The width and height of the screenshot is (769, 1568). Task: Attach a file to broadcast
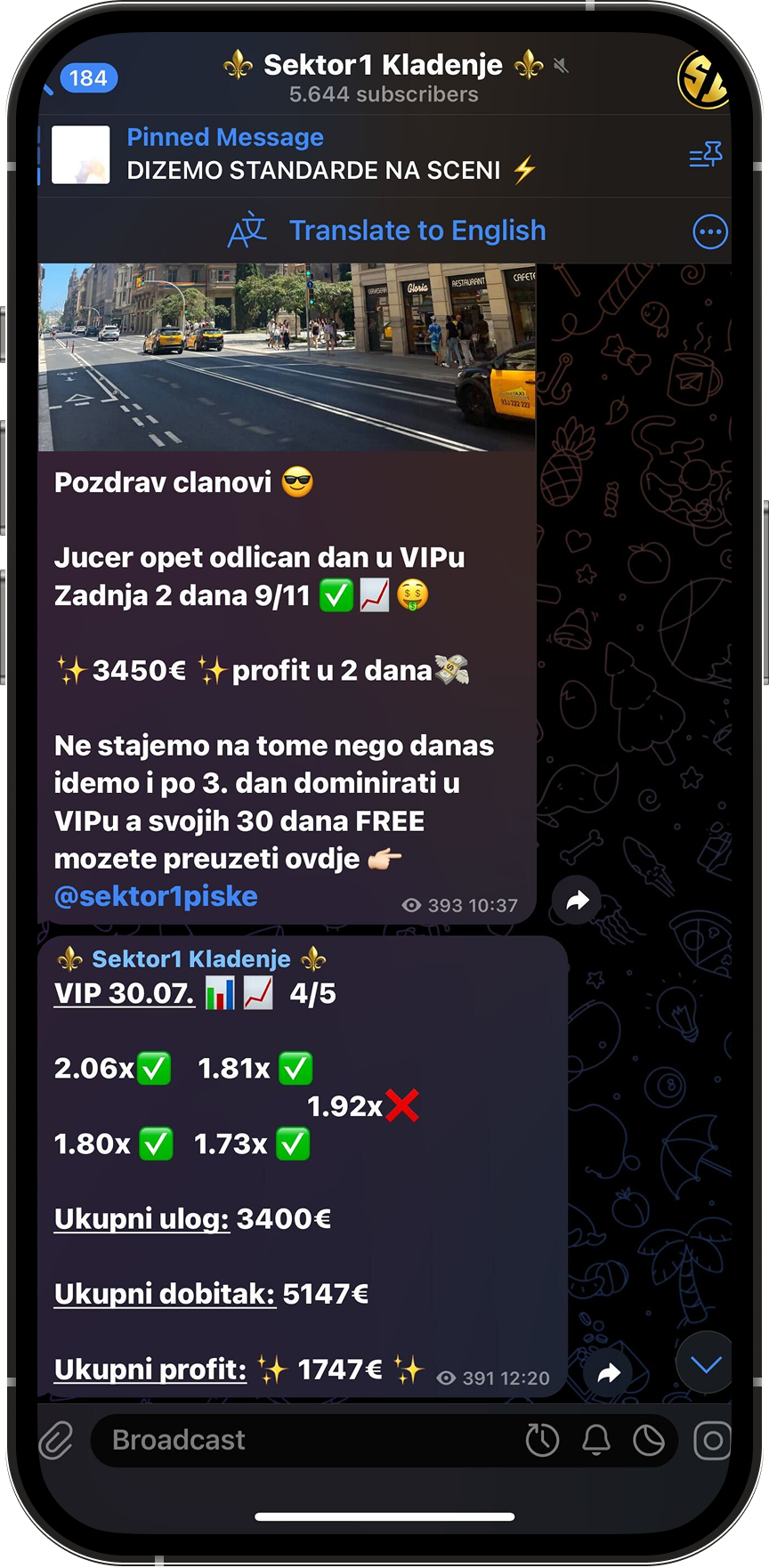point(56,1440)
